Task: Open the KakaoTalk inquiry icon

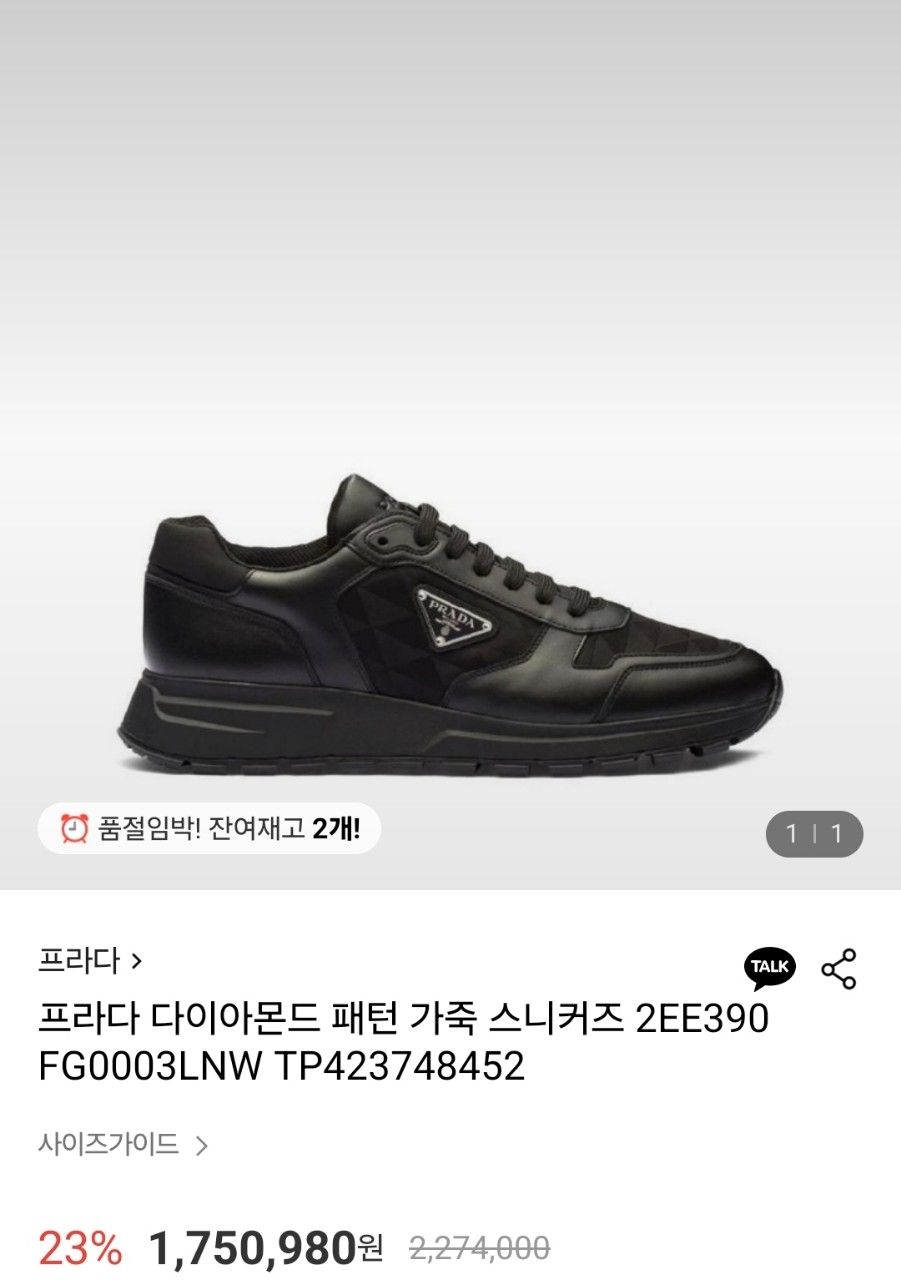Action: (x=769, y=967)
